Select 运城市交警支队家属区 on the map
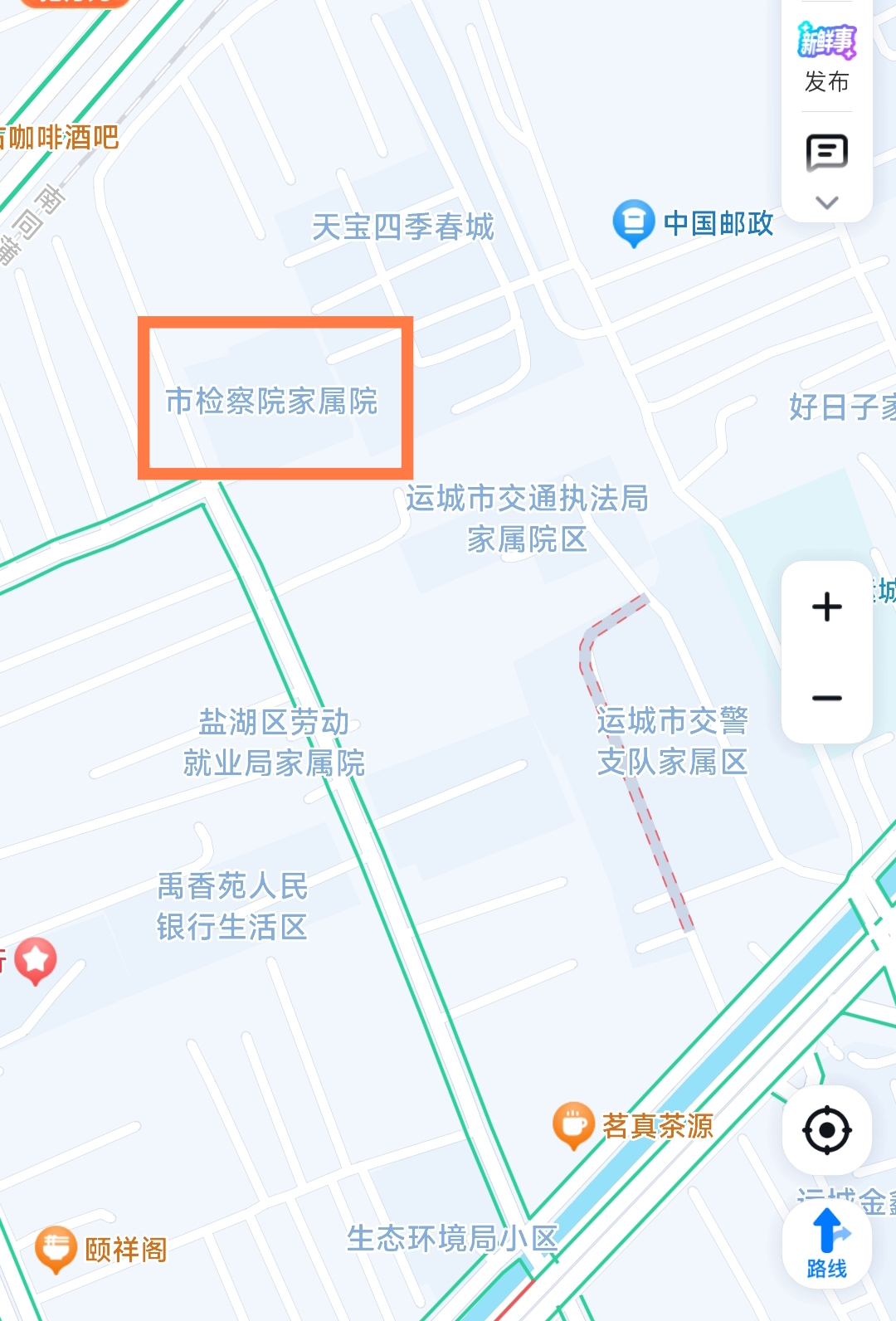 pos(672,741)
